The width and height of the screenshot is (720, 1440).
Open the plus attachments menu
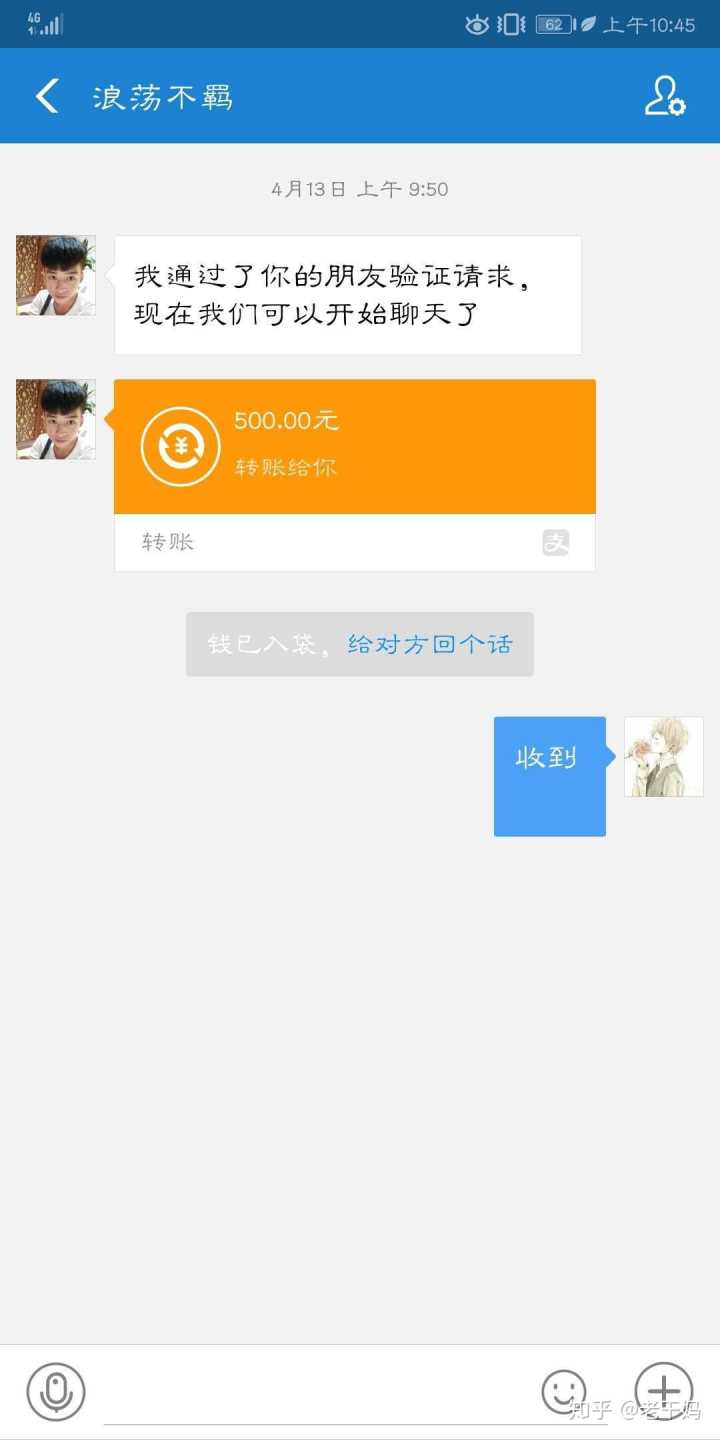tap(663, 1391)
